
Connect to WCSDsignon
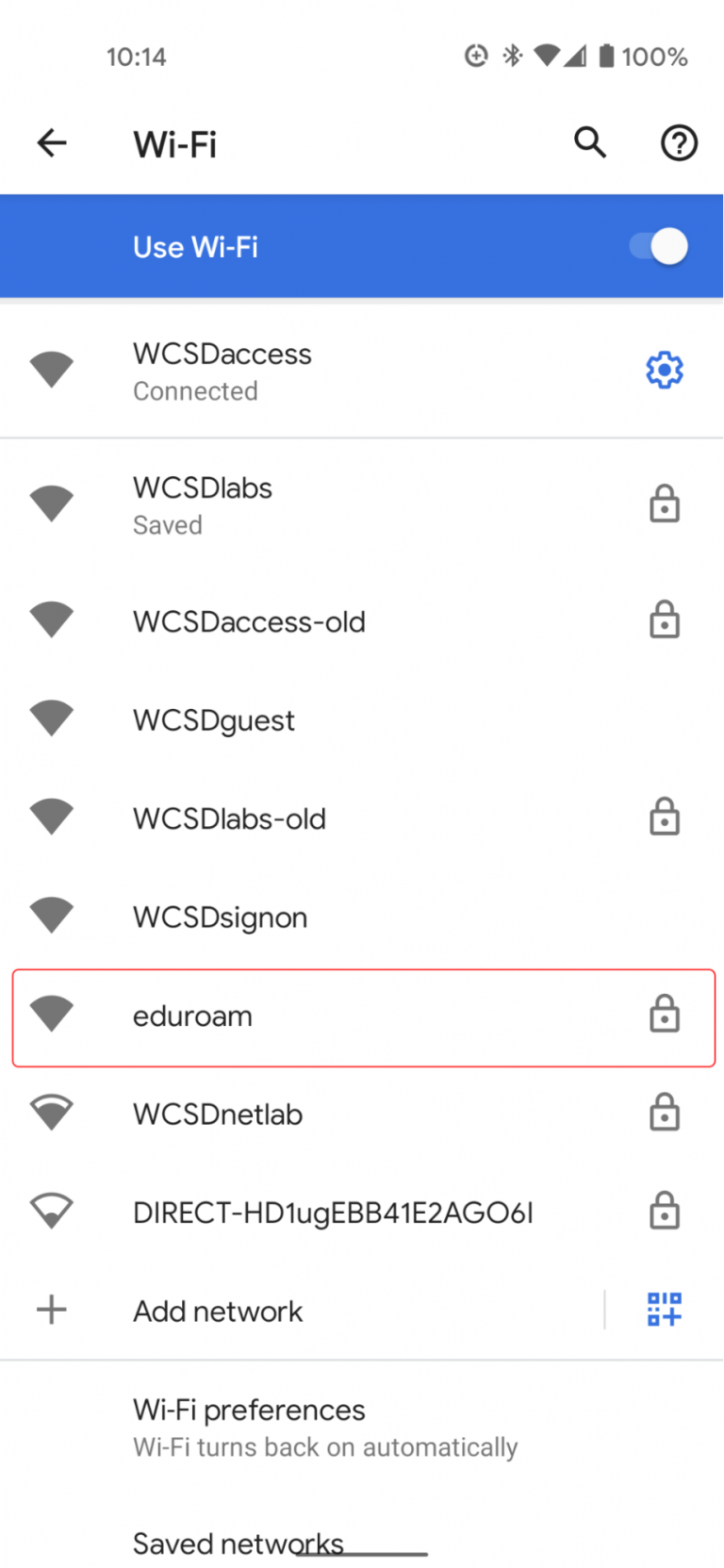(x=362, y=917)
